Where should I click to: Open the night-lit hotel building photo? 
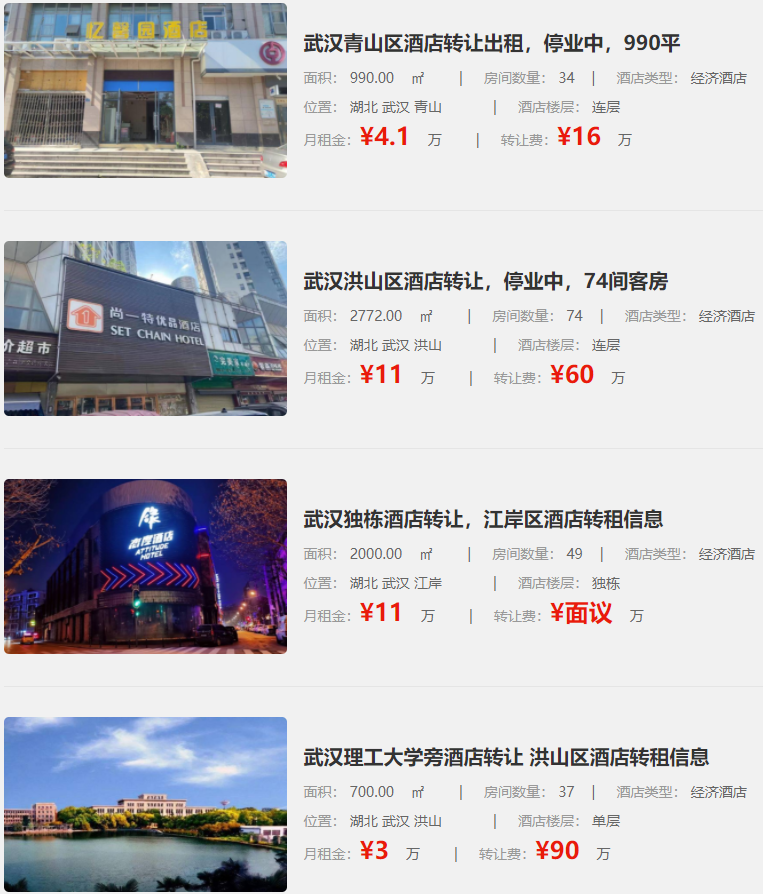[145, 566]
